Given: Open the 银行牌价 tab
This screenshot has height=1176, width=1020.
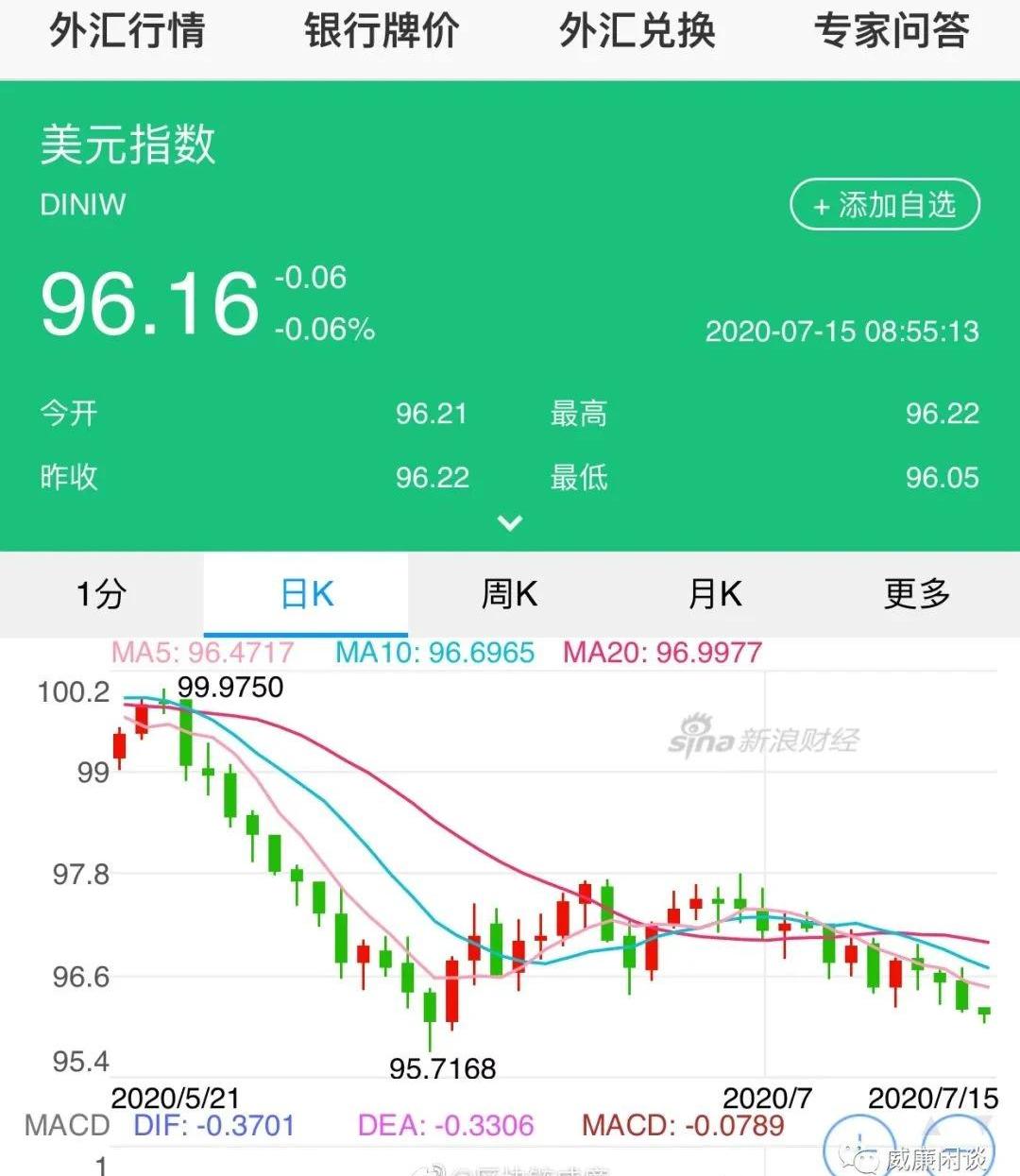Looking at the screenshot, I should click(x=382, y=31).
